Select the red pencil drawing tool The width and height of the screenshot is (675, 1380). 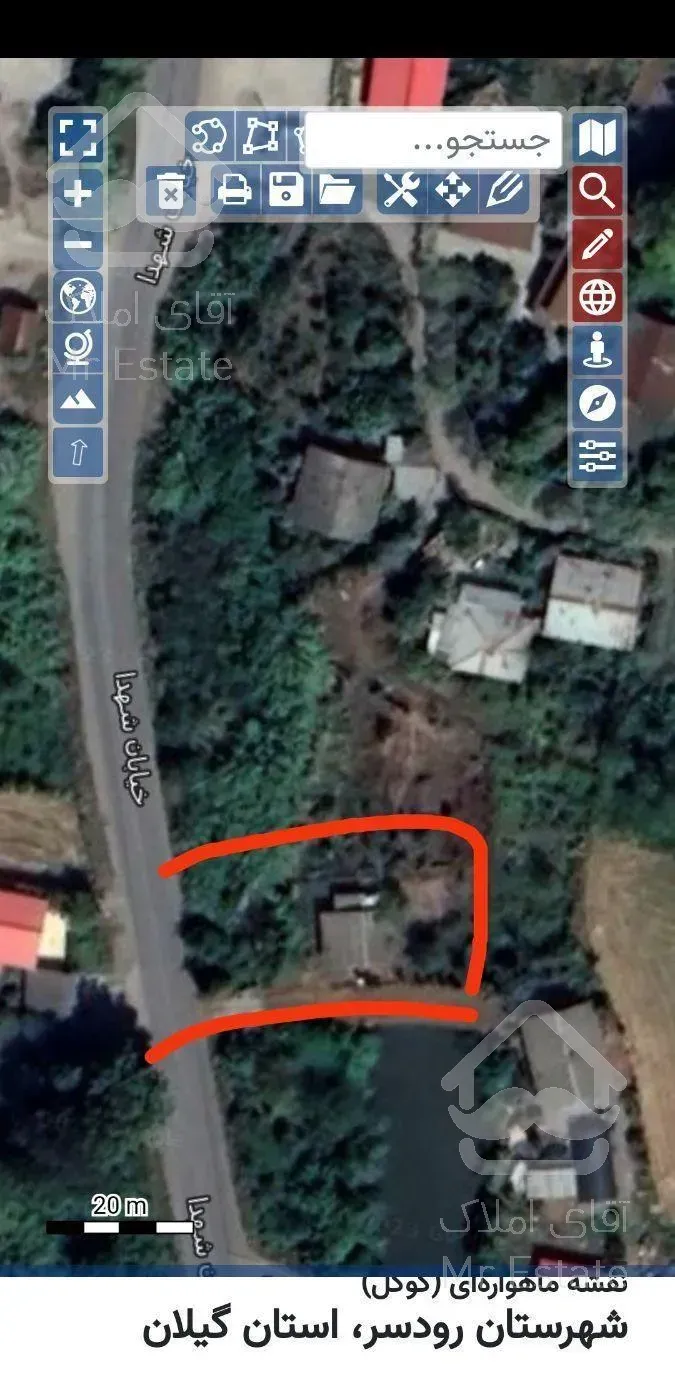point(597,243)
